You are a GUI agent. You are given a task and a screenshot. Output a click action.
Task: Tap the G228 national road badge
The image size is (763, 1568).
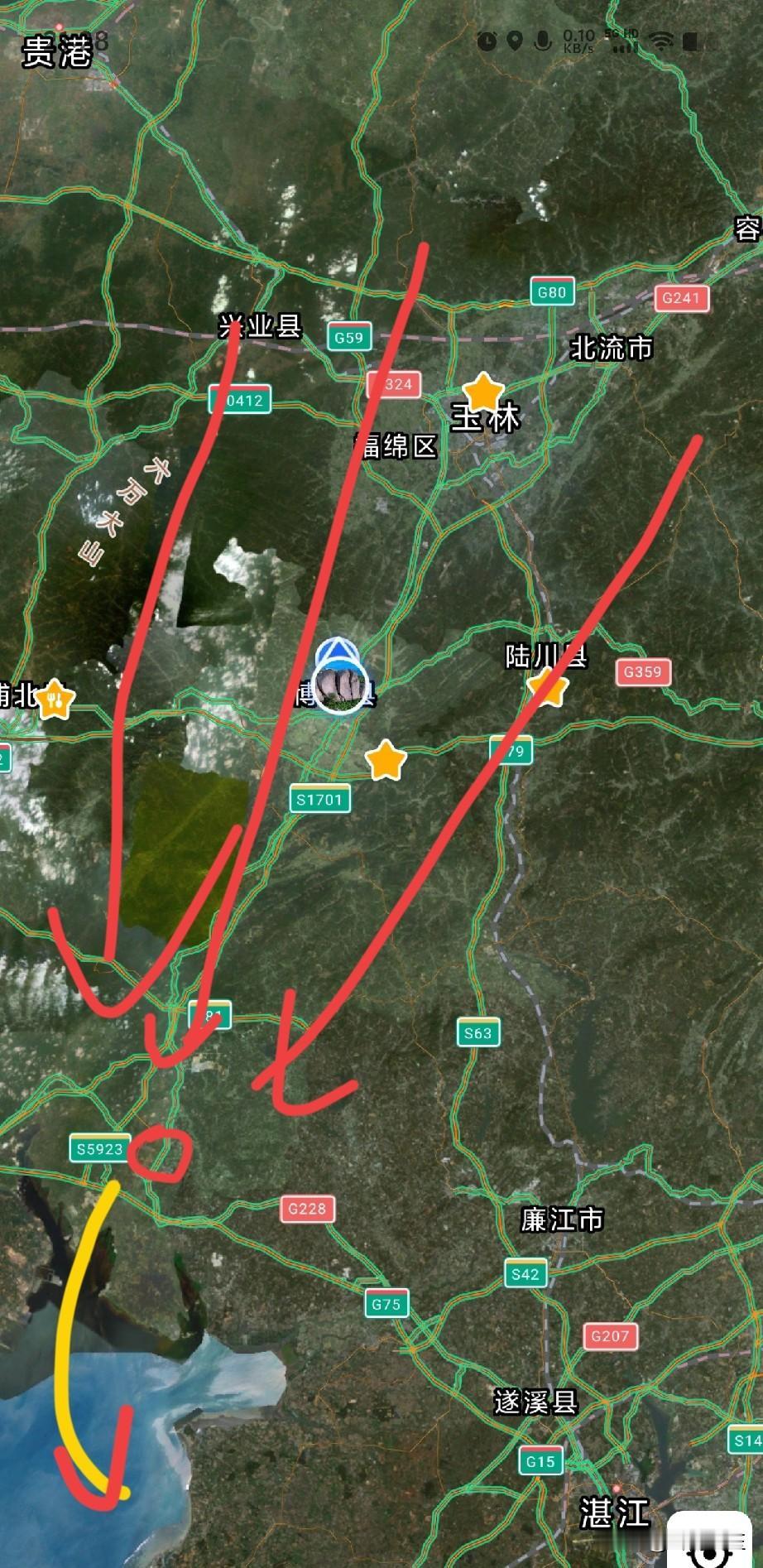coord(307,1210)
